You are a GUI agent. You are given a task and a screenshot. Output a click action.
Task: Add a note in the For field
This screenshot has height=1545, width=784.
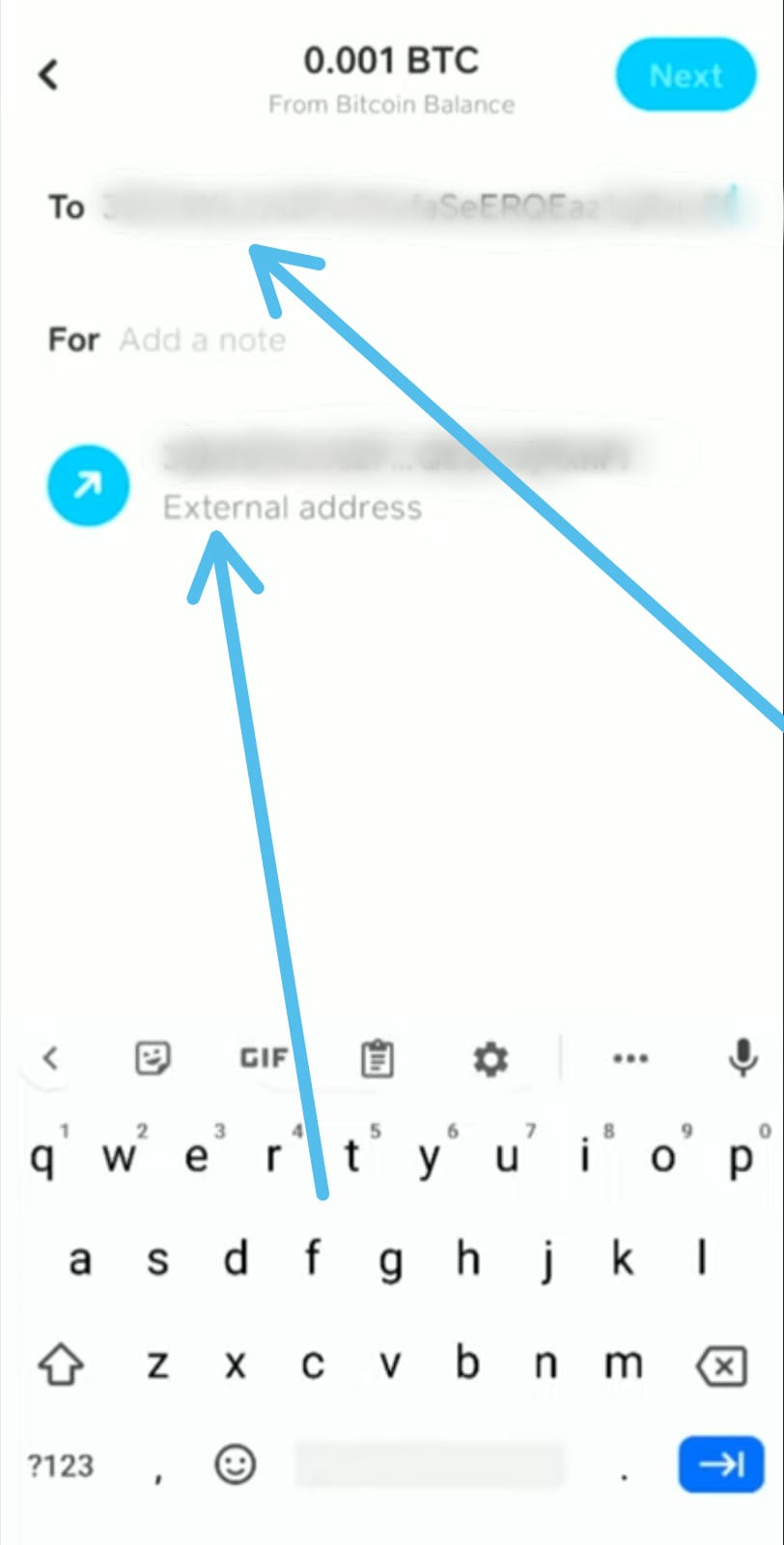(202, 340)
